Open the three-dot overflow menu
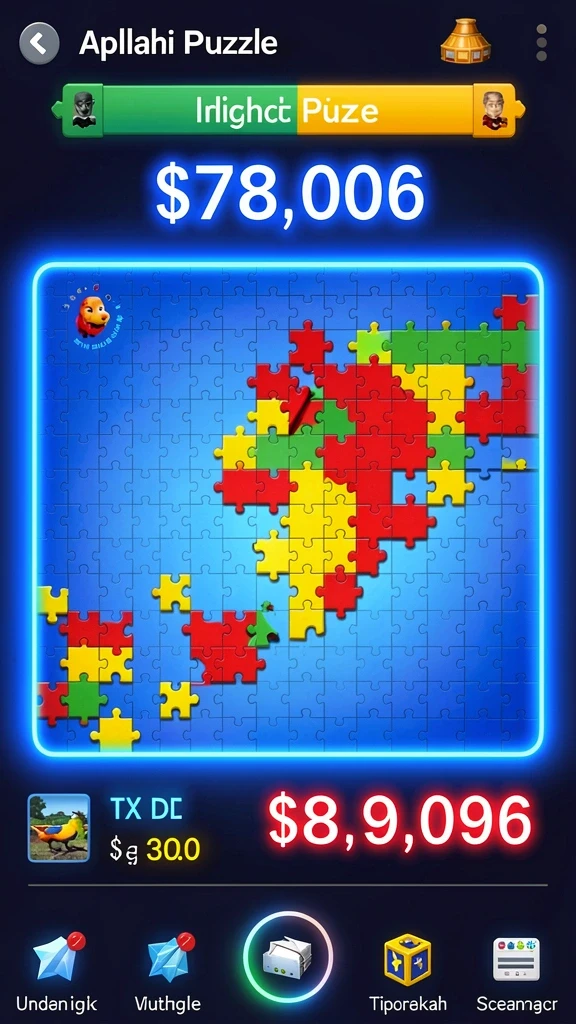This screenshot has height=1024, width=576. pyautogui.click(x=541, y=43)
